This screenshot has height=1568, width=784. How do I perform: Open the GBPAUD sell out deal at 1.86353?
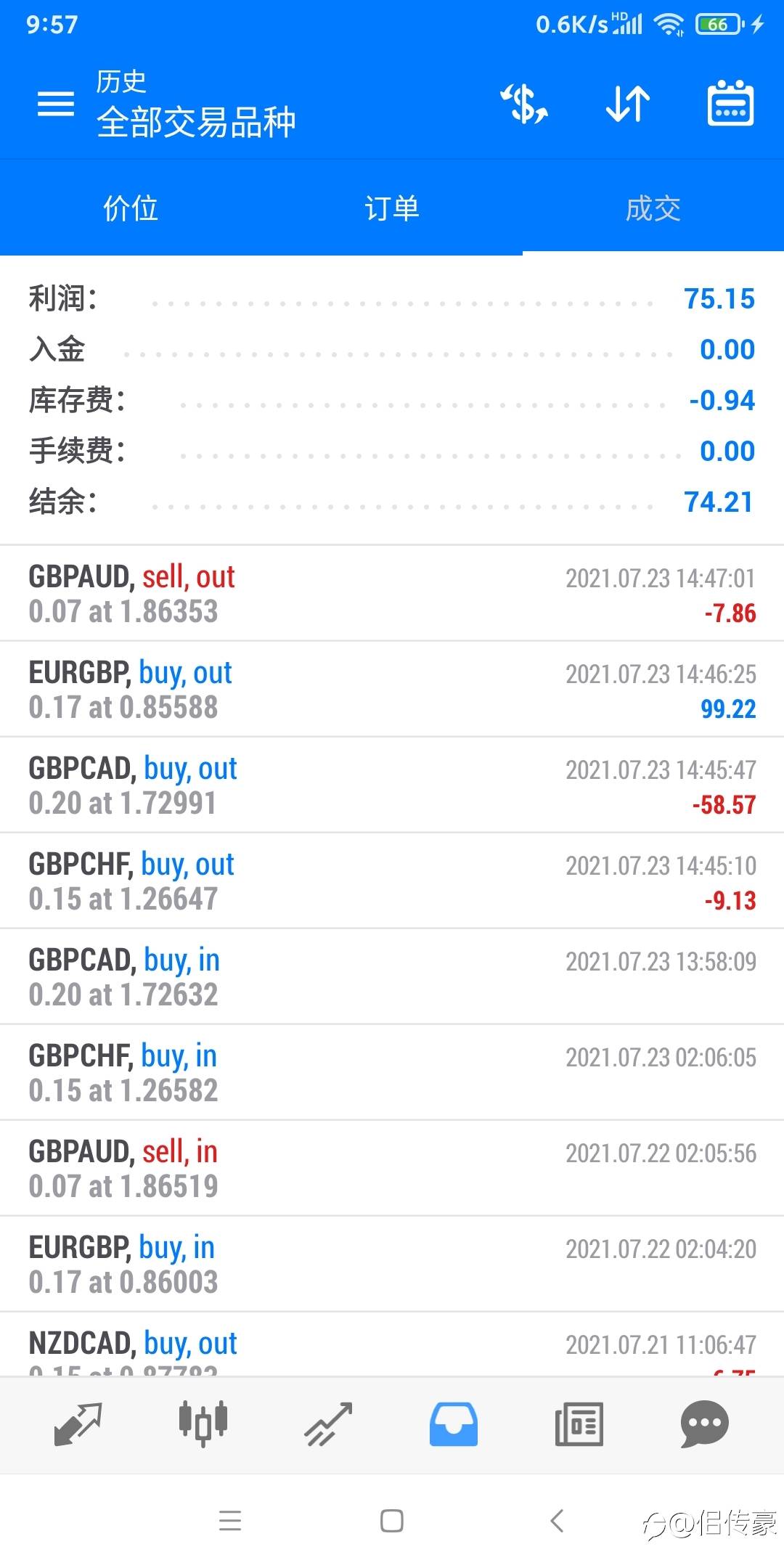[x=392, y=593]
